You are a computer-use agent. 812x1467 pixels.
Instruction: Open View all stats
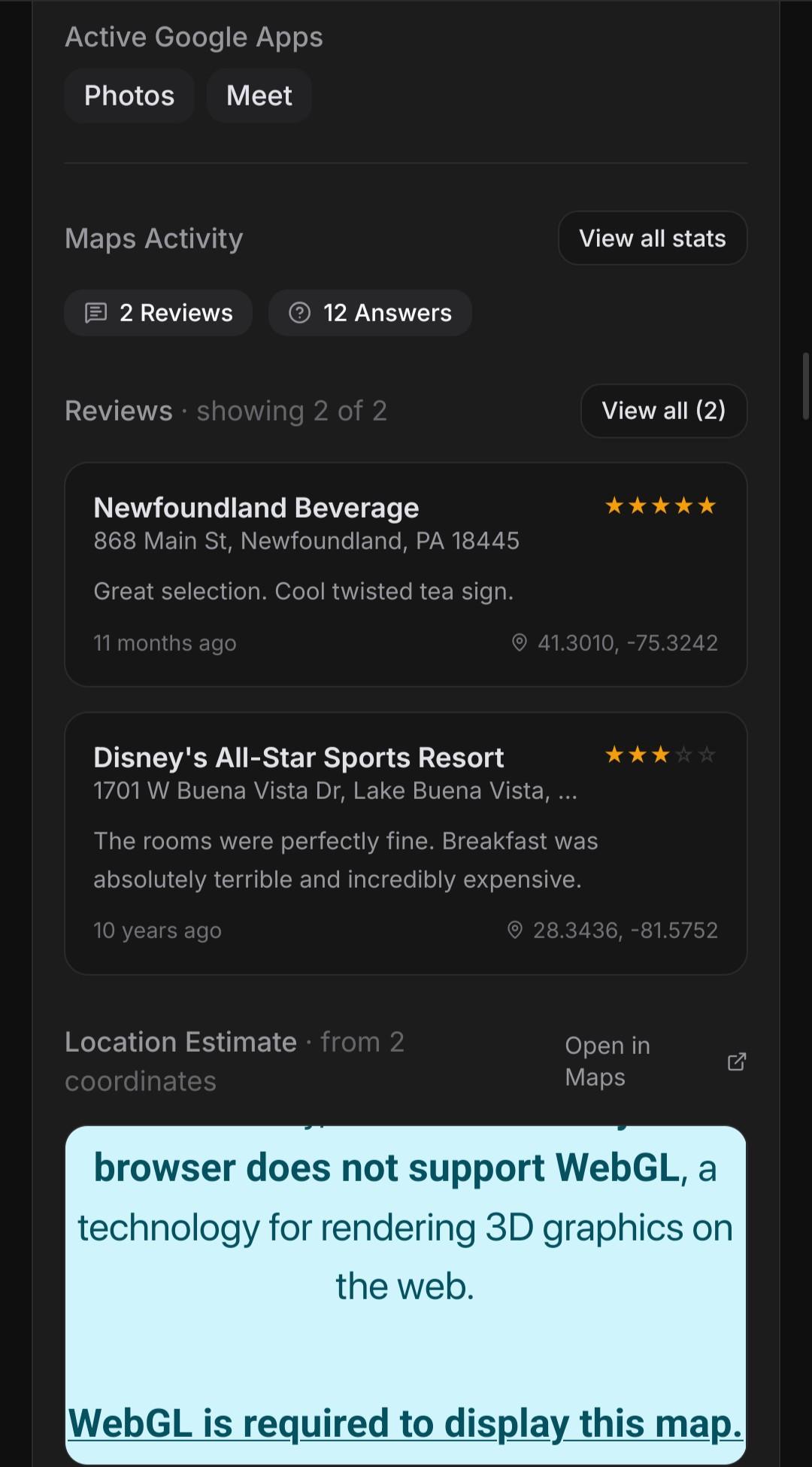coord(652,238)
